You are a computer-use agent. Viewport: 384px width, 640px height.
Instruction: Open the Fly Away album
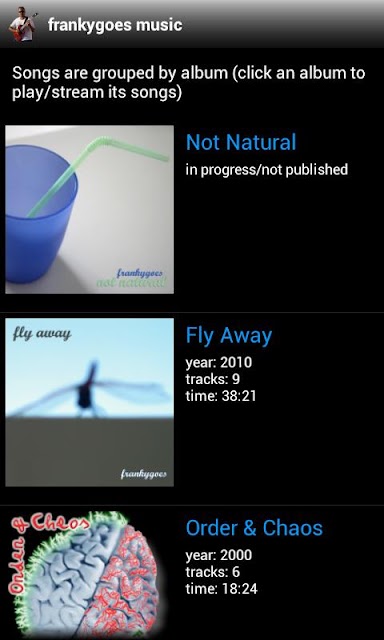[x=192, y=402]
